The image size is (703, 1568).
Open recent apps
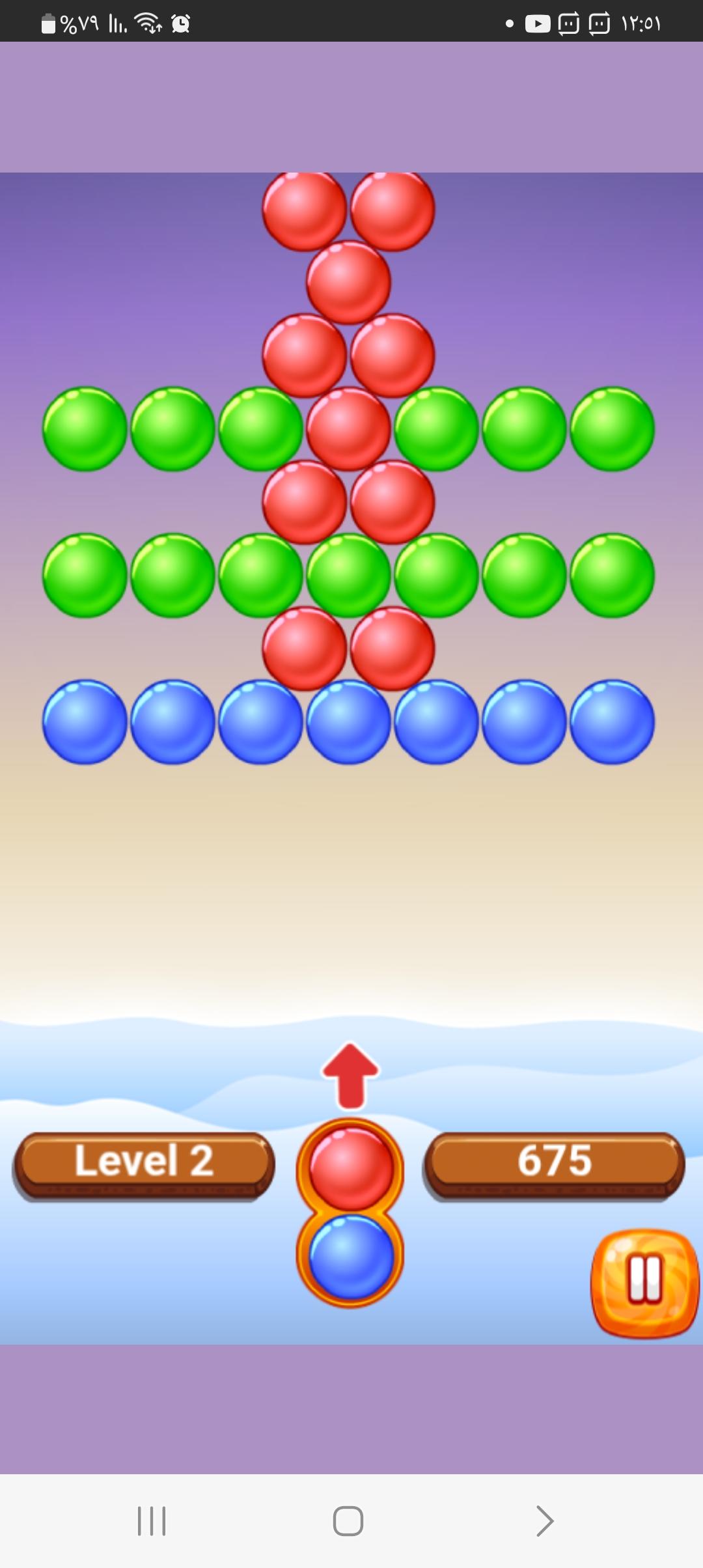152,1521
